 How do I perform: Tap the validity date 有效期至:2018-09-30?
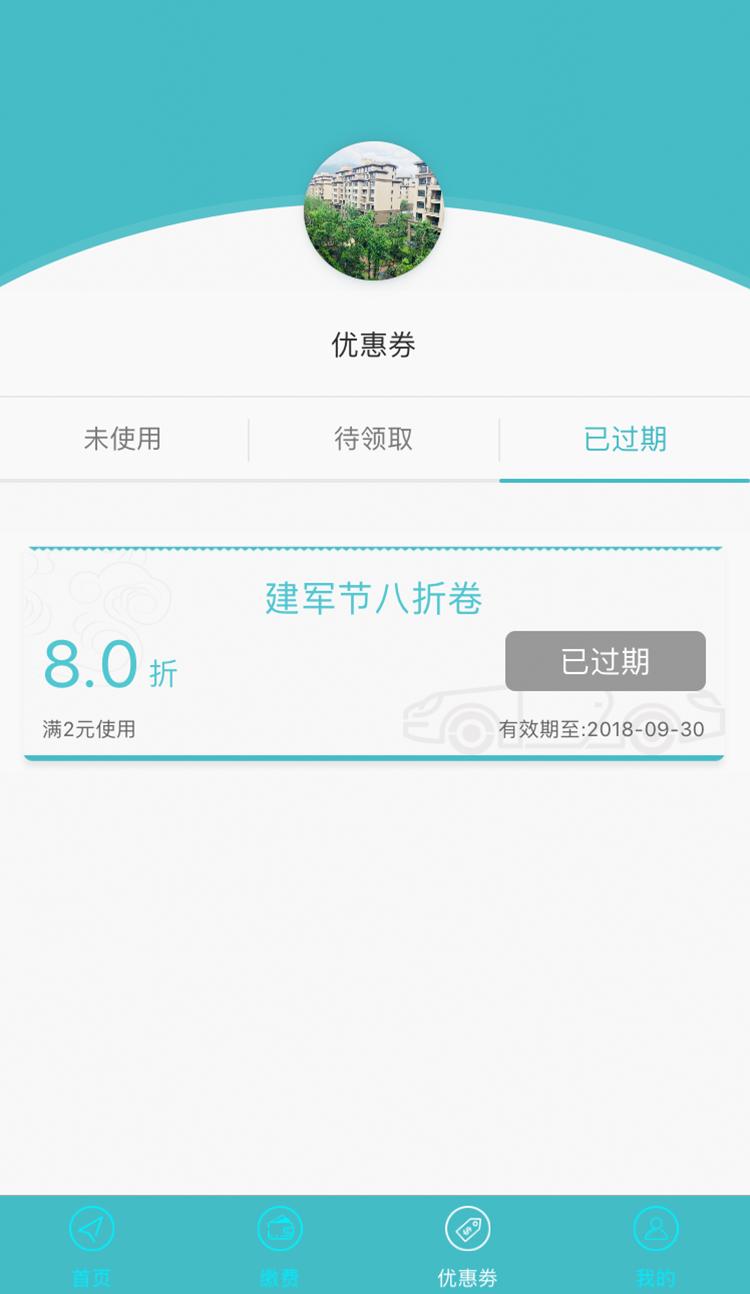602,729
